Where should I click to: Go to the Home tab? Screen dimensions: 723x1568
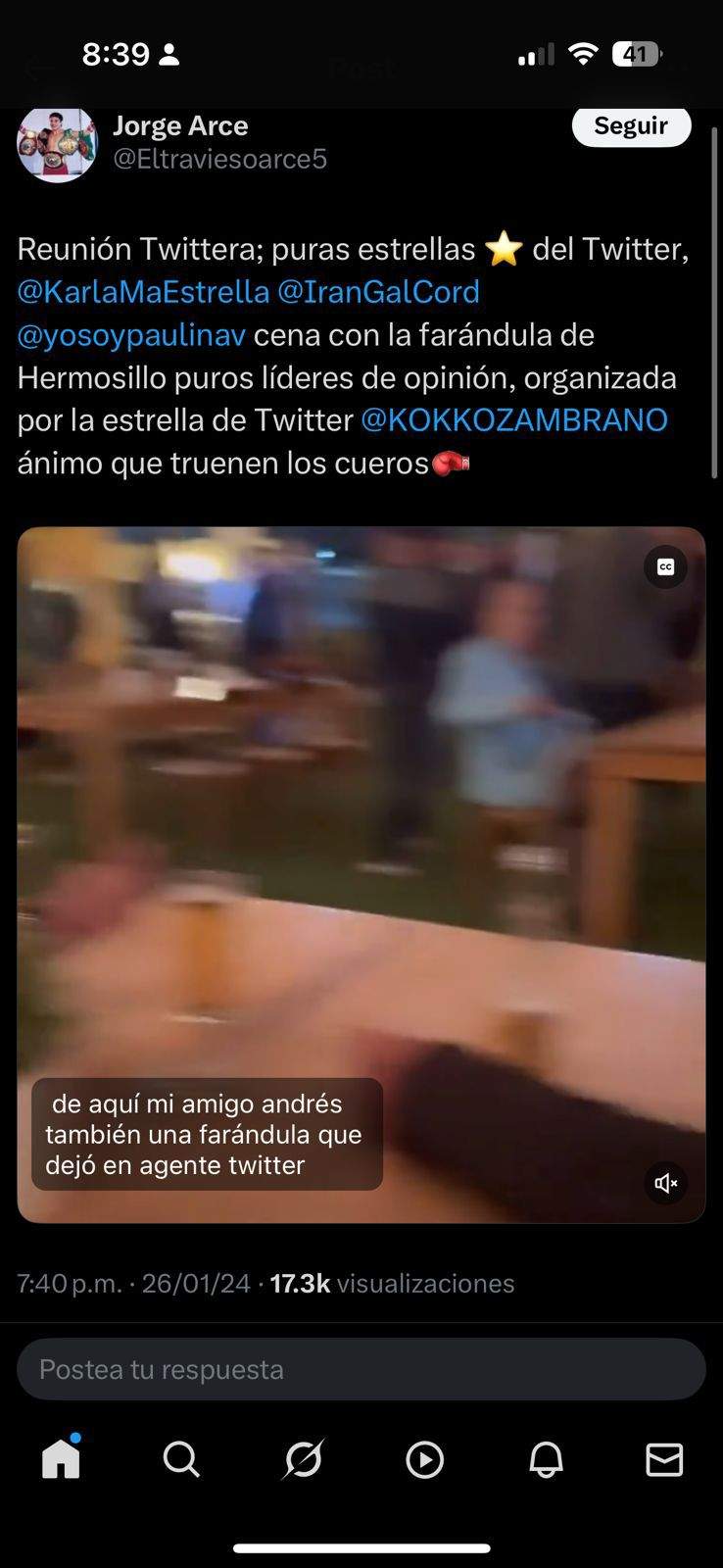[61, 1459]
